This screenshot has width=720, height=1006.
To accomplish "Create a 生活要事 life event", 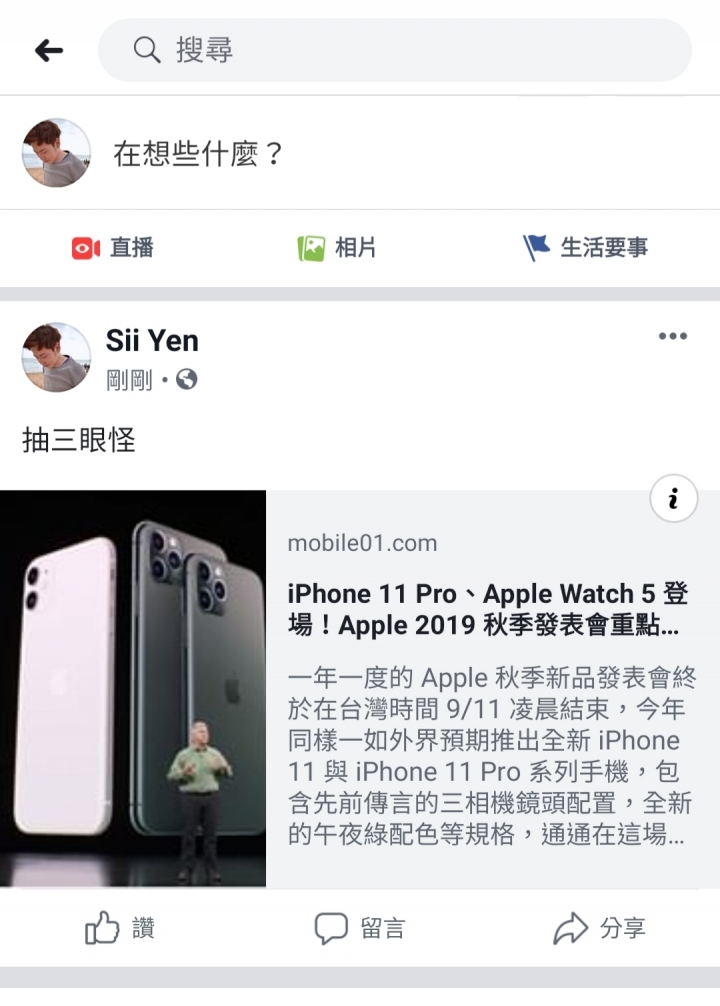I will tap(586, 248).
